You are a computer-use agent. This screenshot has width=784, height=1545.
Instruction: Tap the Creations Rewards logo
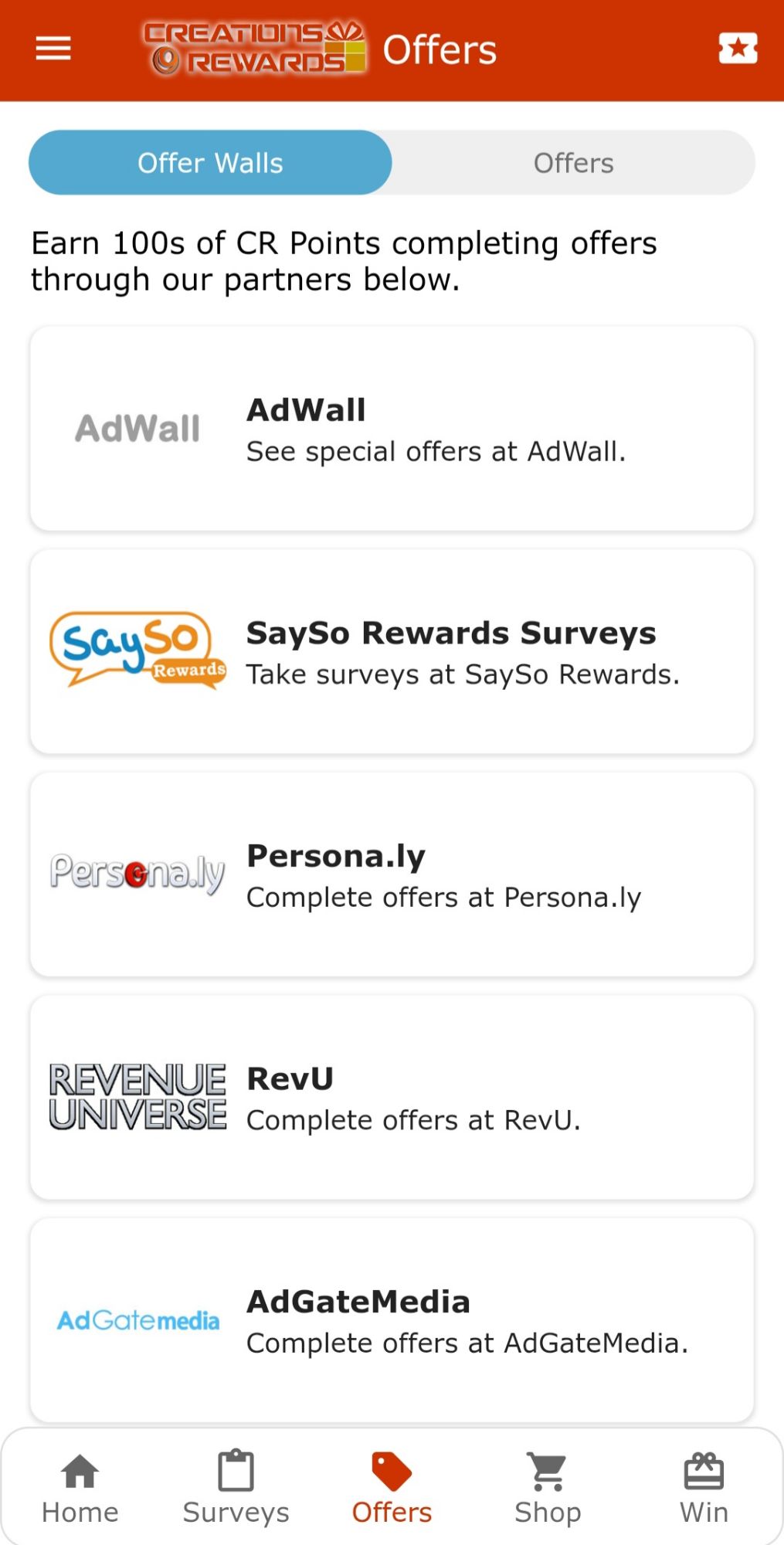pyautogui.click(x=255, y=48)
